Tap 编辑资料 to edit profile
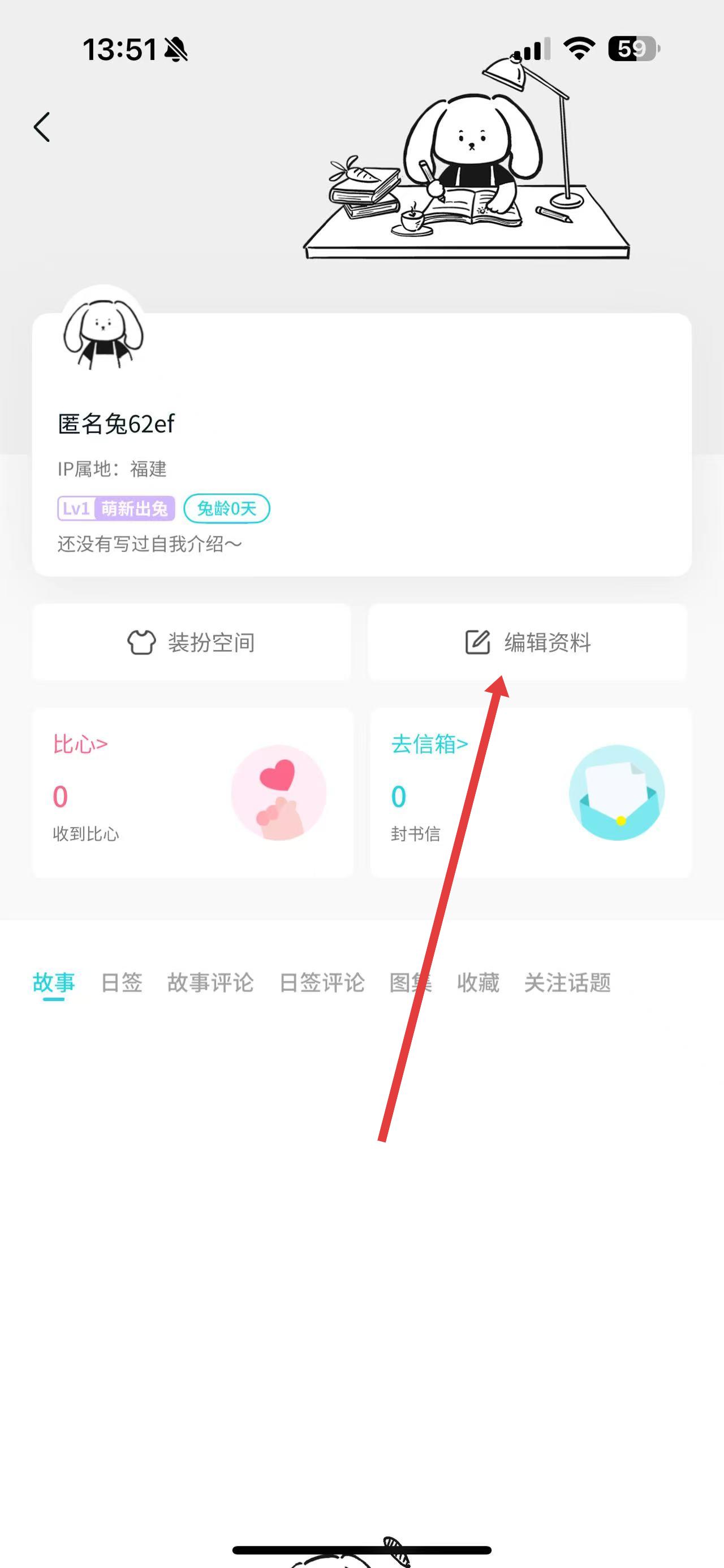 pyautogui.click(x=527, y=642)
